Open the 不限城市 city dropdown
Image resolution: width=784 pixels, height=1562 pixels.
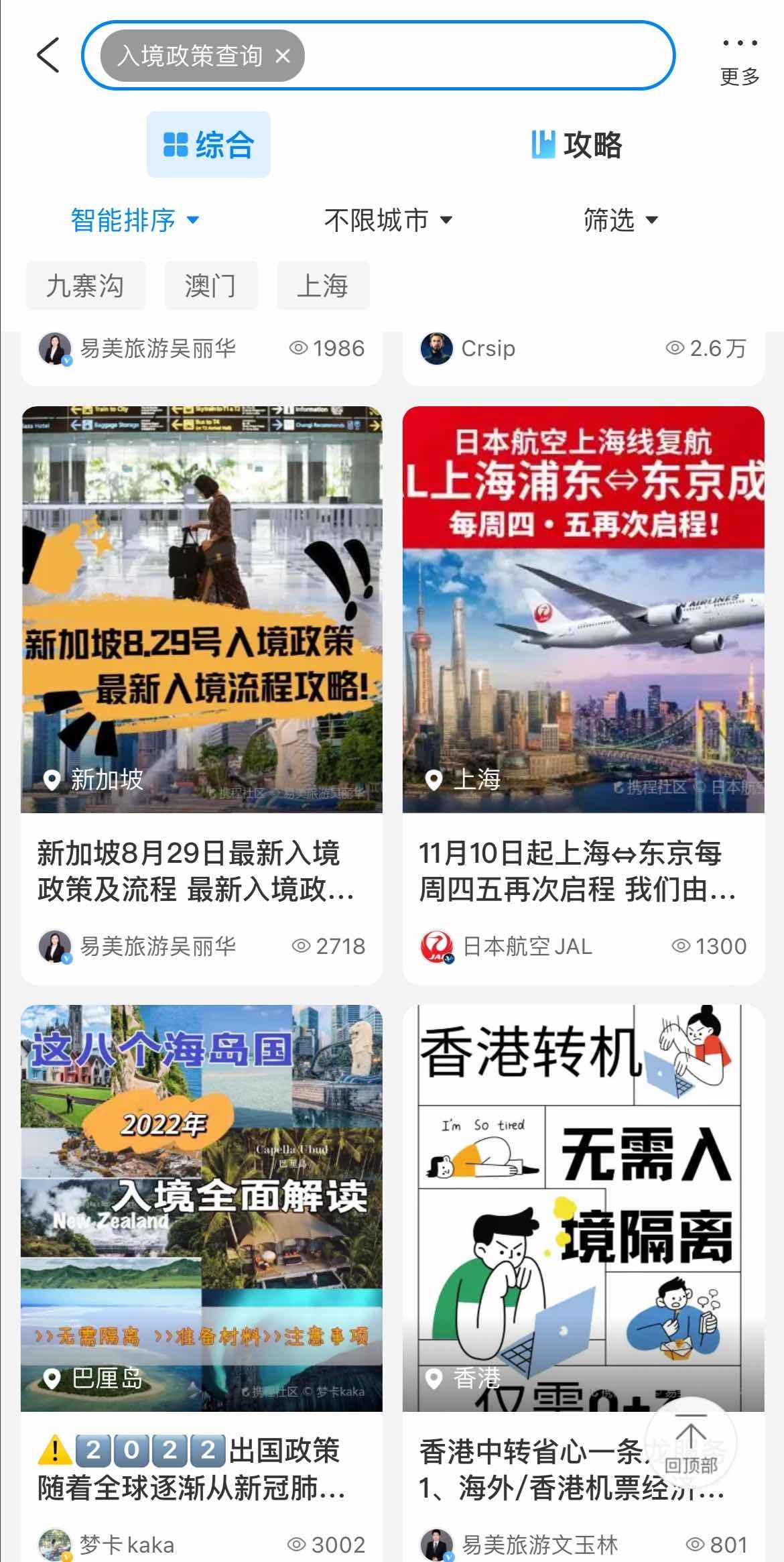[x=389, y=220]
